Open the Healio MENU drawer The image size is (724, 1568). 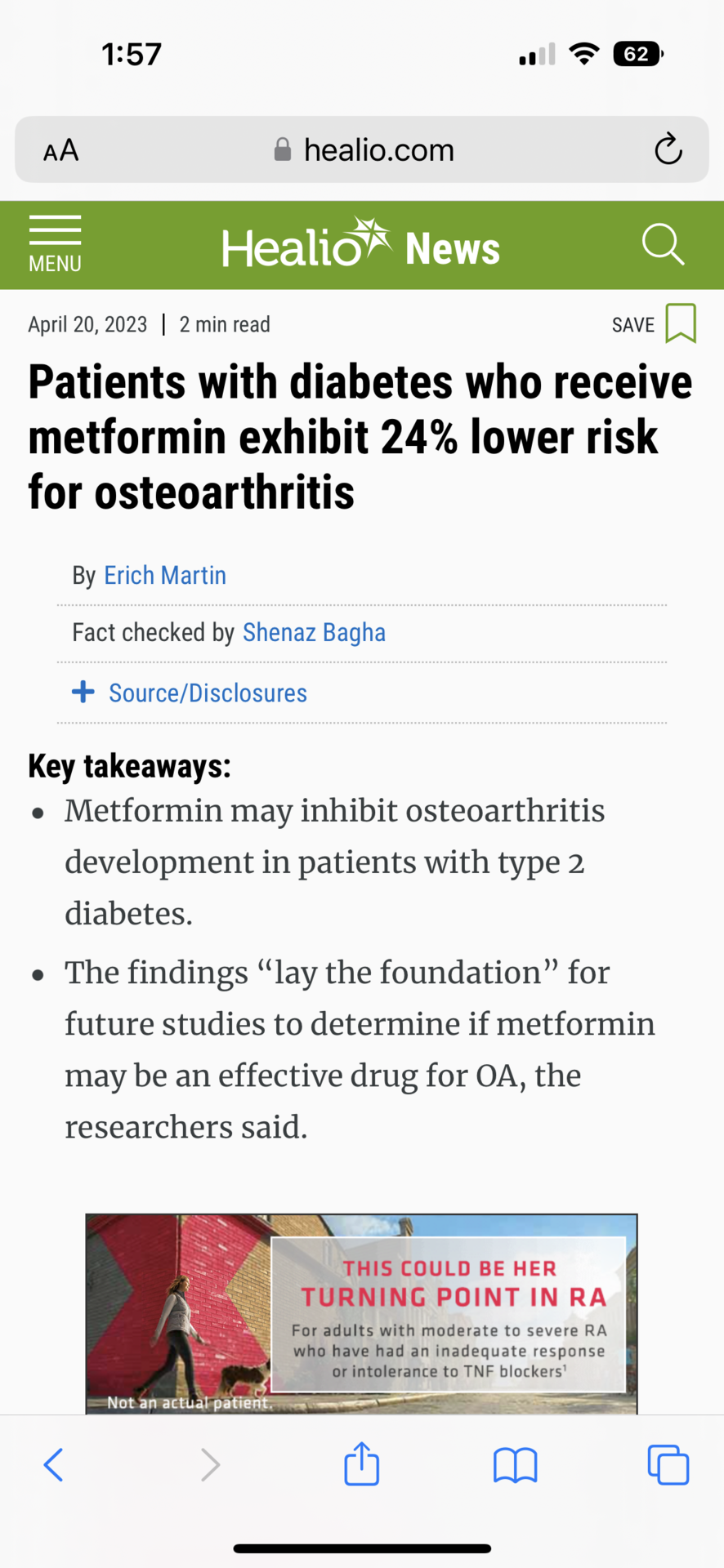click(55, 244)
